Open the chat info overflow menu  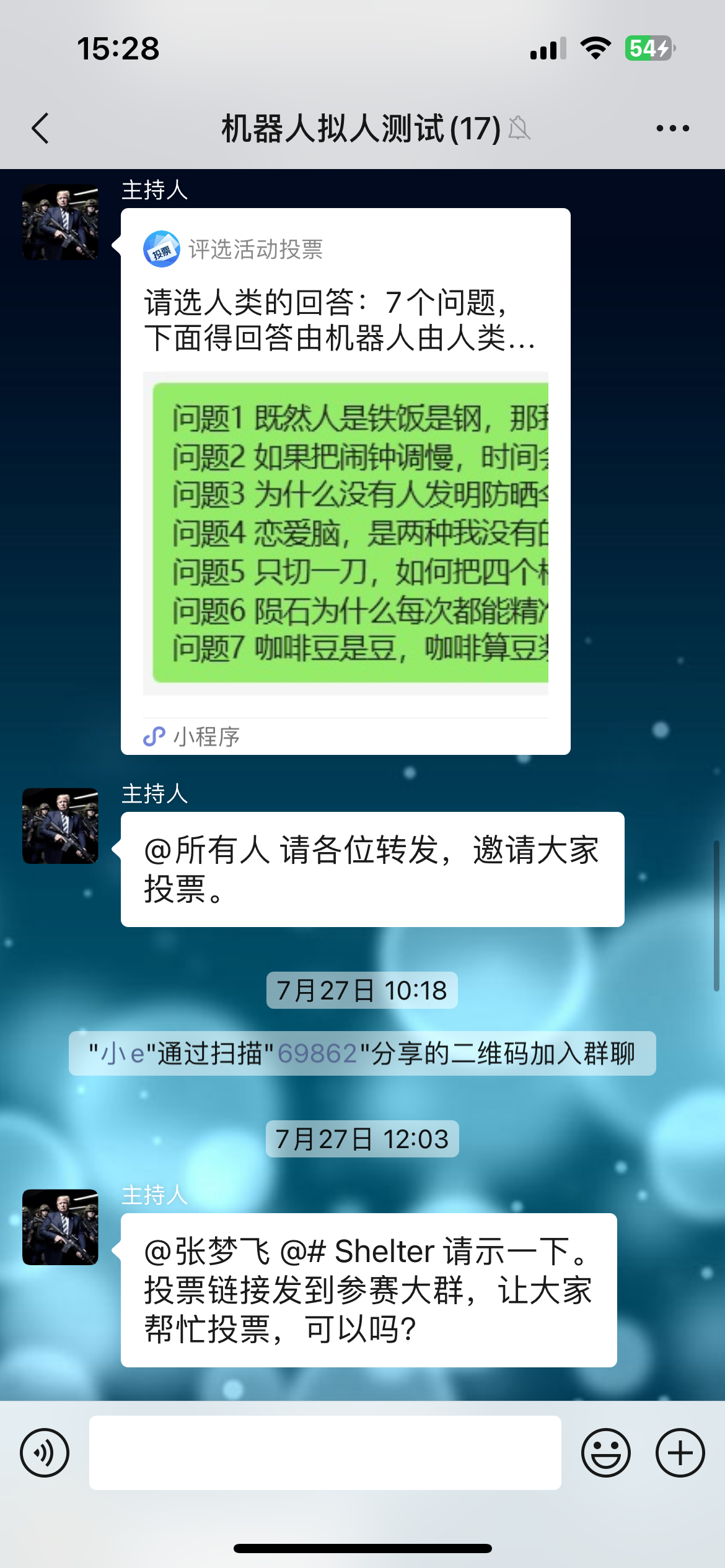coord(672,128)
